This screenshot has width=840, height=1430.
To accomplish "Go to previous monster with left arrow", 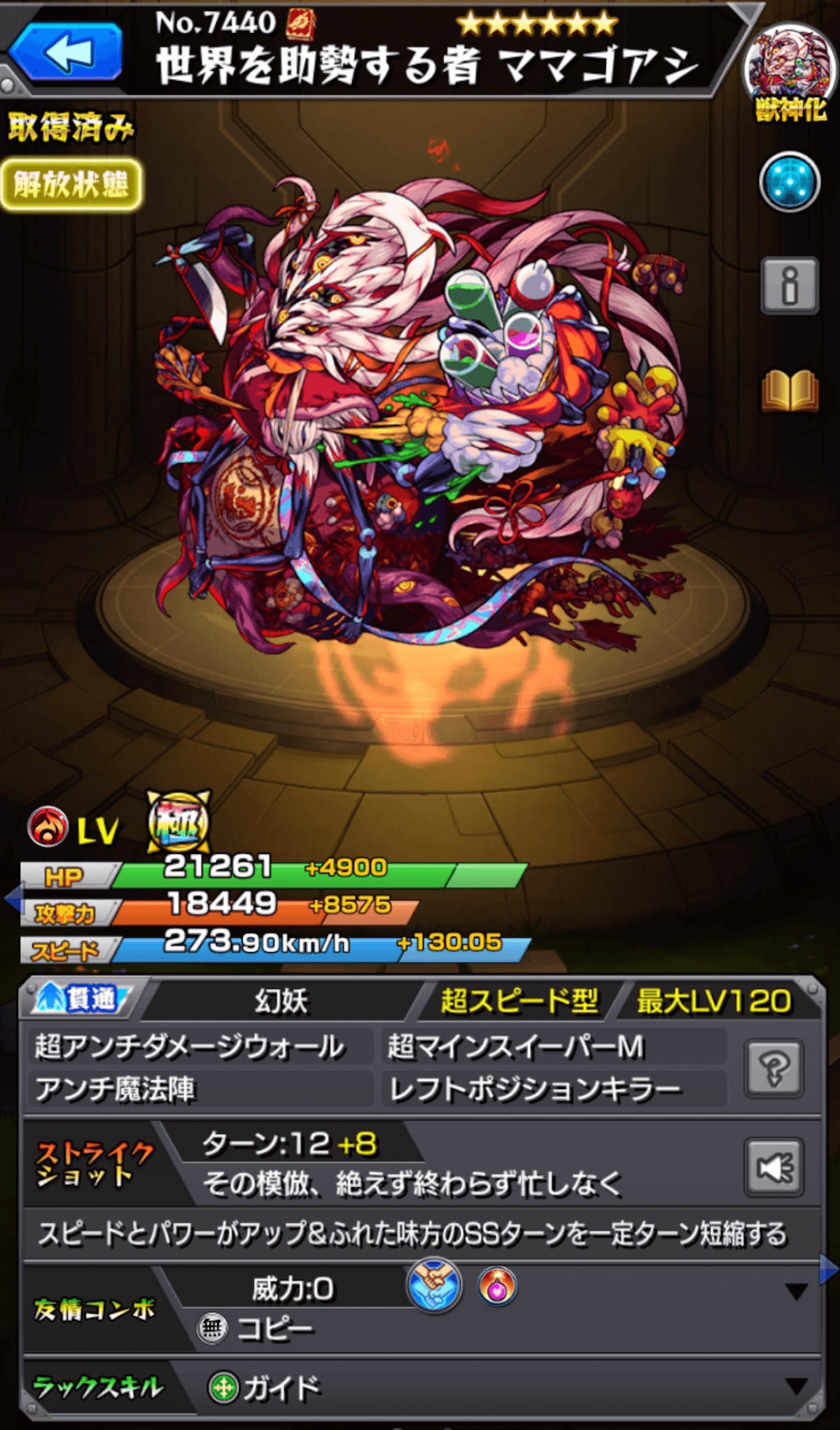I will (12, 898).
